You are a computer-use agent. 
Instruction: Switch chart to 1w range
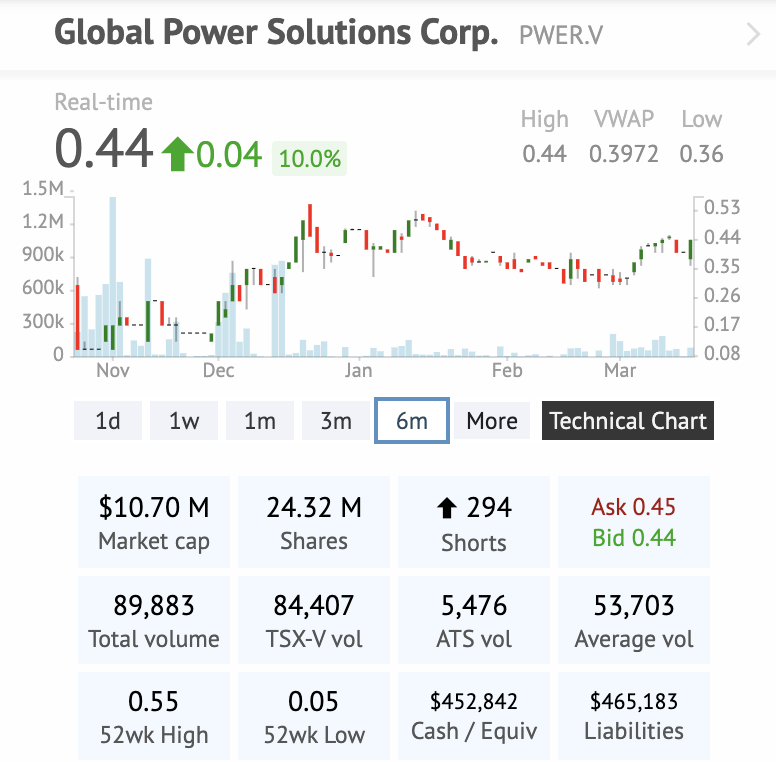click(184, 421)
